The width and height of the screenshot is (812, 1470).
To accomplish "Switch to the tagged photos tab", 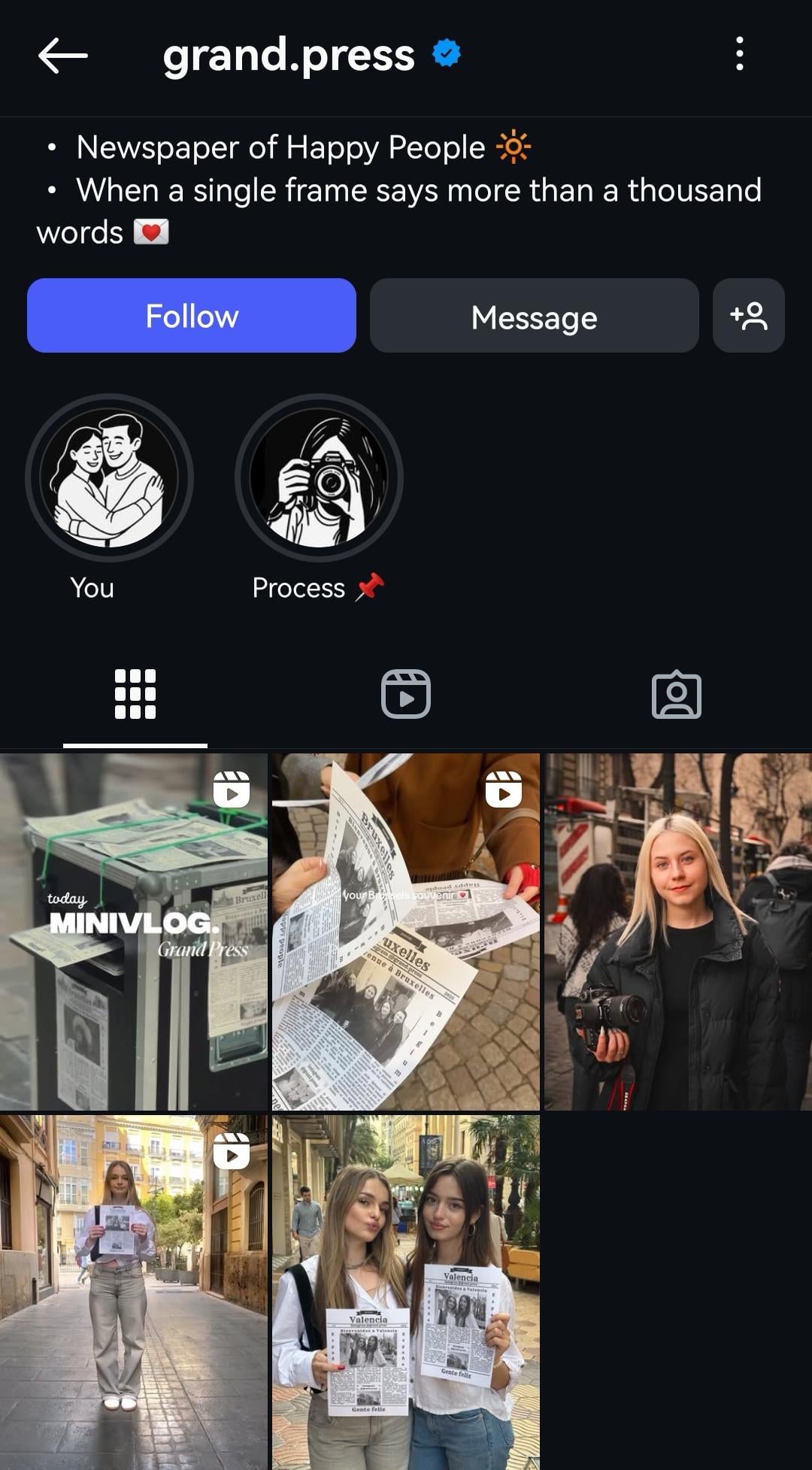I will click(677, 694).
